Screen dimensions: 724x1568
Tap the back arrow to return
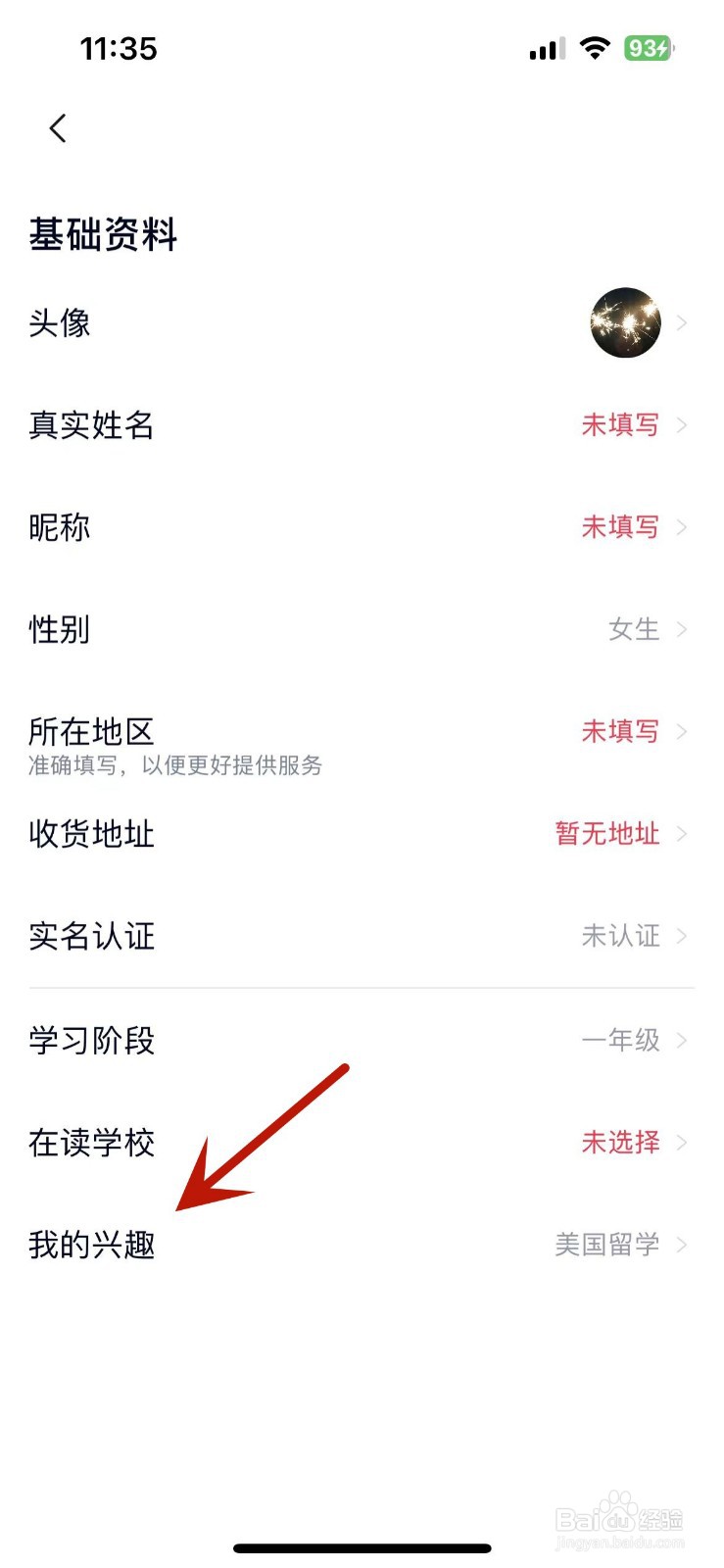tap(57, 127)
